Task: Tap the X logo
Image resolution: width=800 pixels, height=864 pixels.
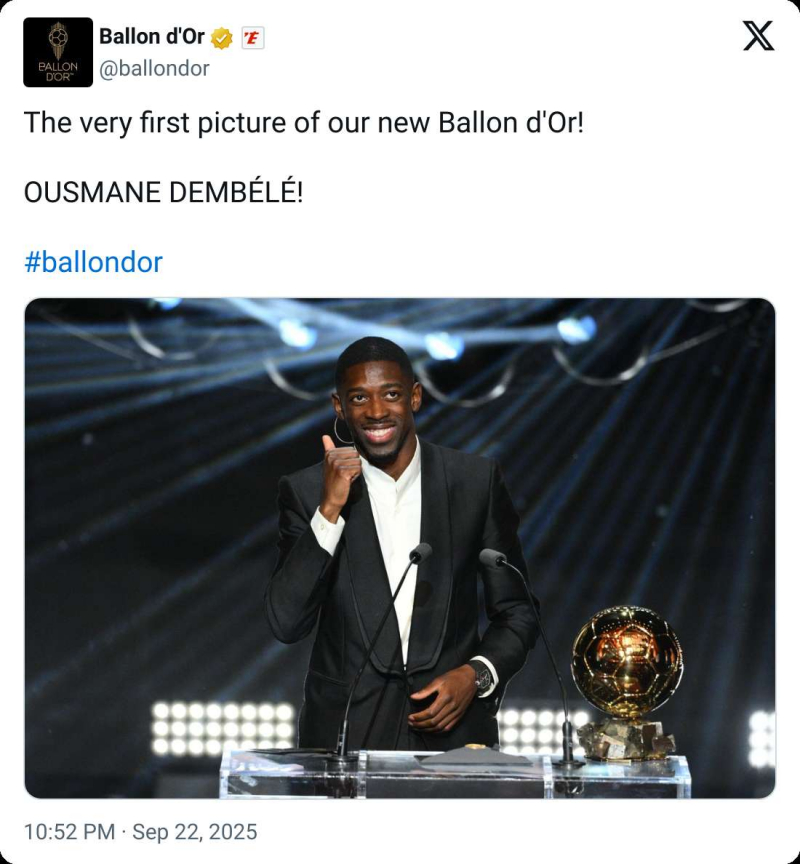Action: [758, 37]
